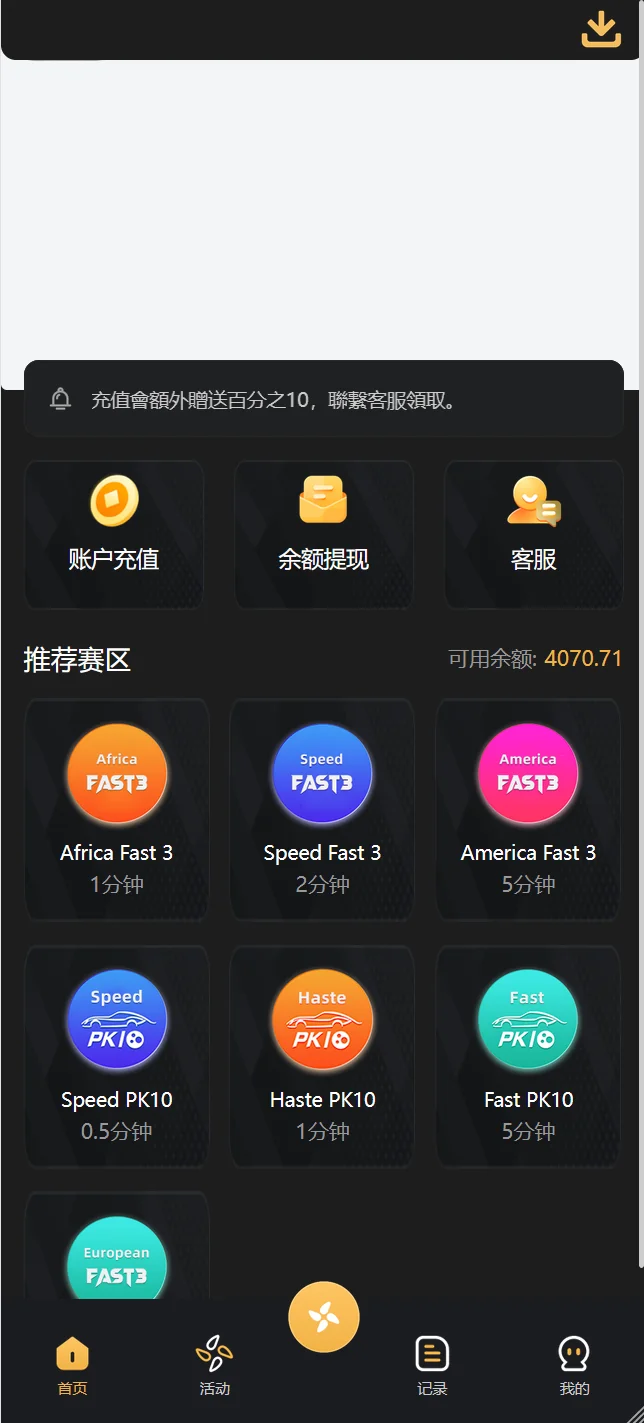This screenshot has width=644, height=1423.
Task: Switch to the 首页 home tab
Action: point(72,1366)
